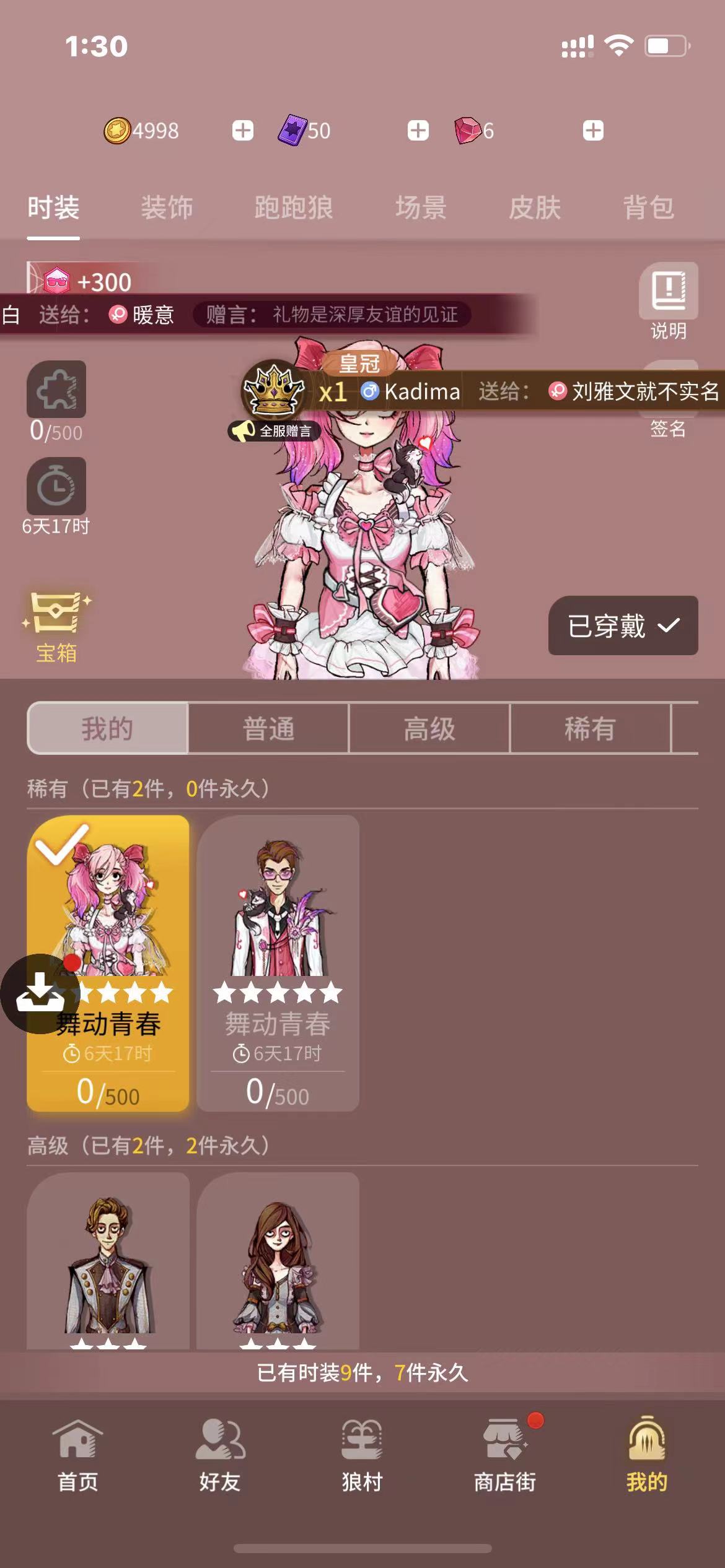Image resolution: width=725 pixels, height=1568 pixels.
Task: Add more gold coins with plus icon
Action: point(243,131)
